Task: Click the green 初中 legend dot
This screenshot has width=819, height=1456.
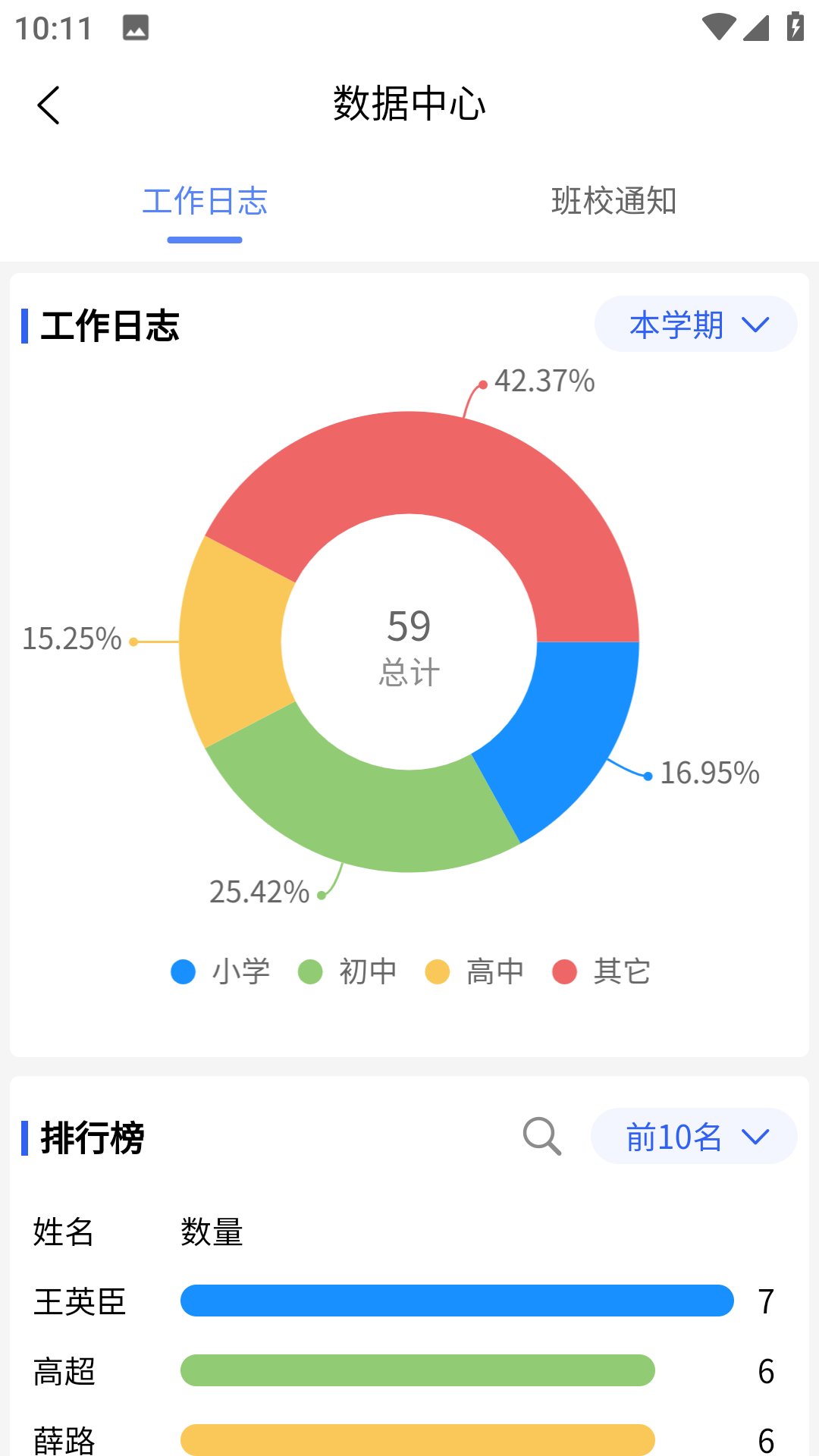Action: (310, 971)
